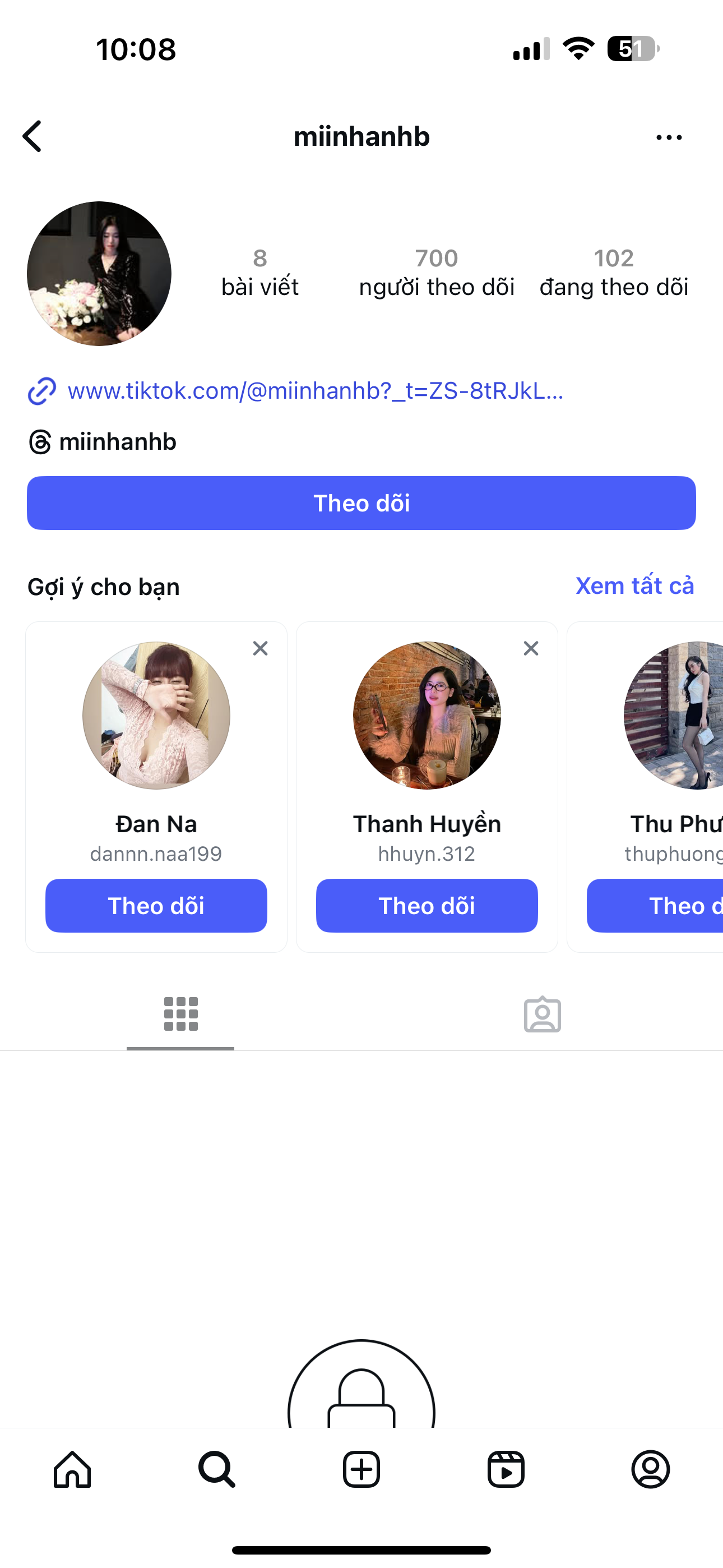Screen dimensions: 723x1568
Task: Dismiss the Thanh Huyền suggestion card
Action: click(x=531, y=649)
